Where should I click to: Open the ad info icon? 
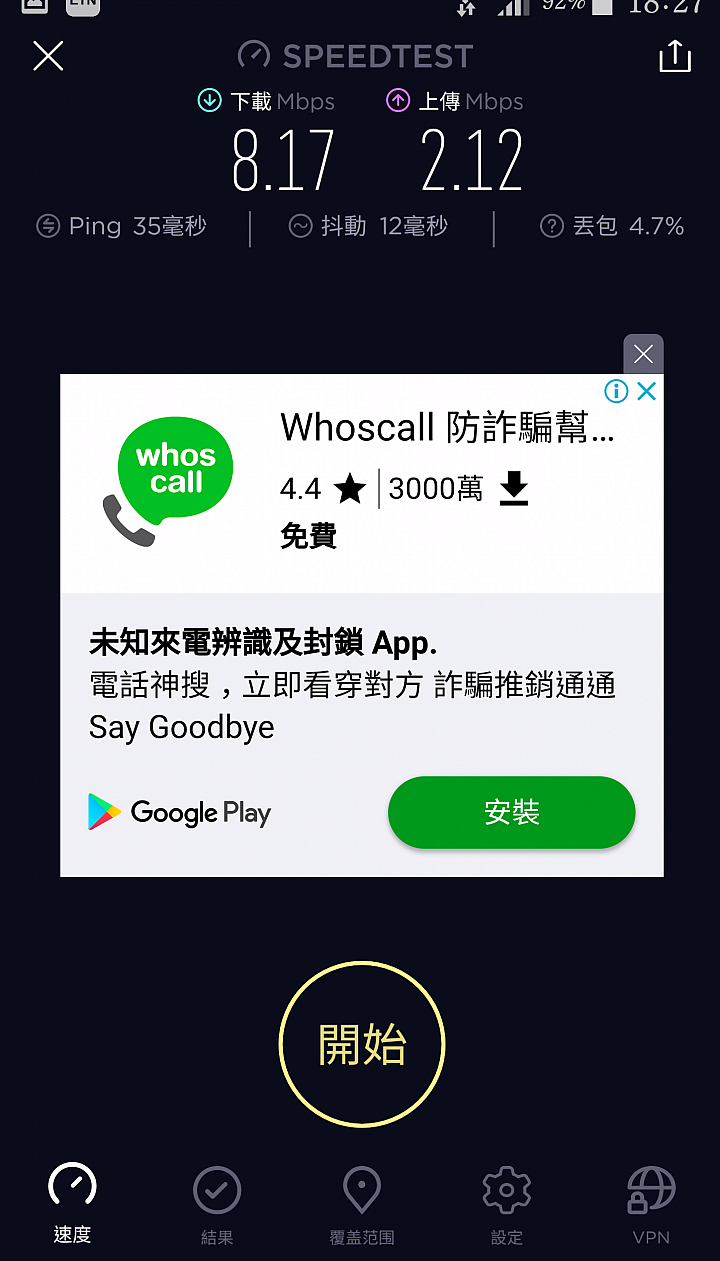[x=616, y=391]
